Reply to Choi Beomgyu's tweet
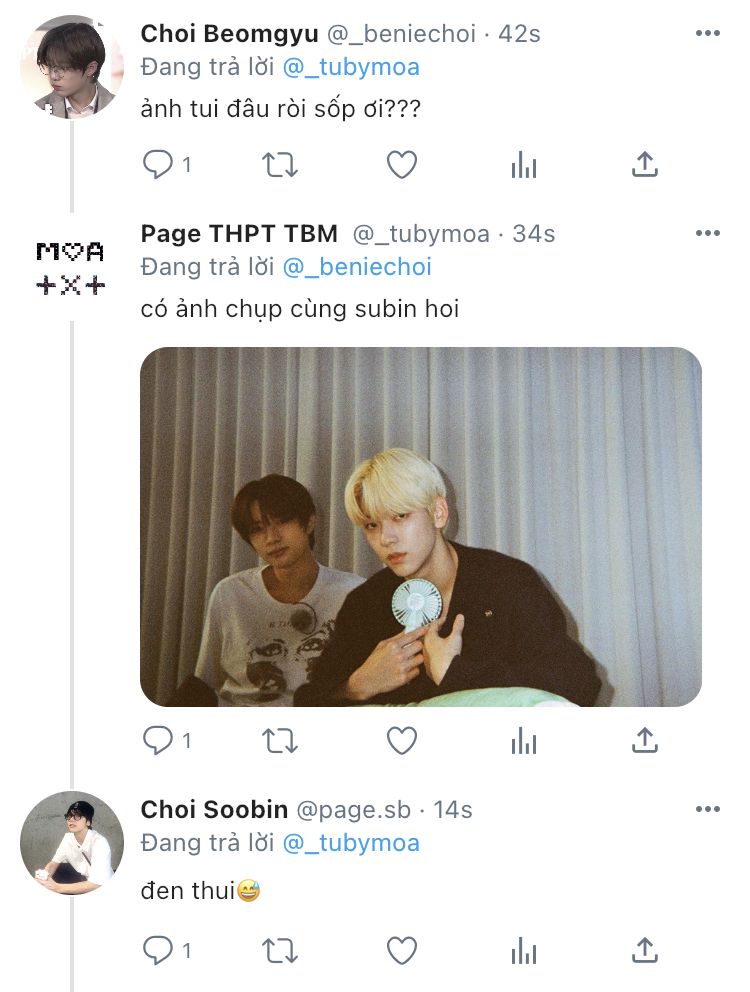Image resolution: width=750 pixels, height=992 pixels. coord(158,165)
